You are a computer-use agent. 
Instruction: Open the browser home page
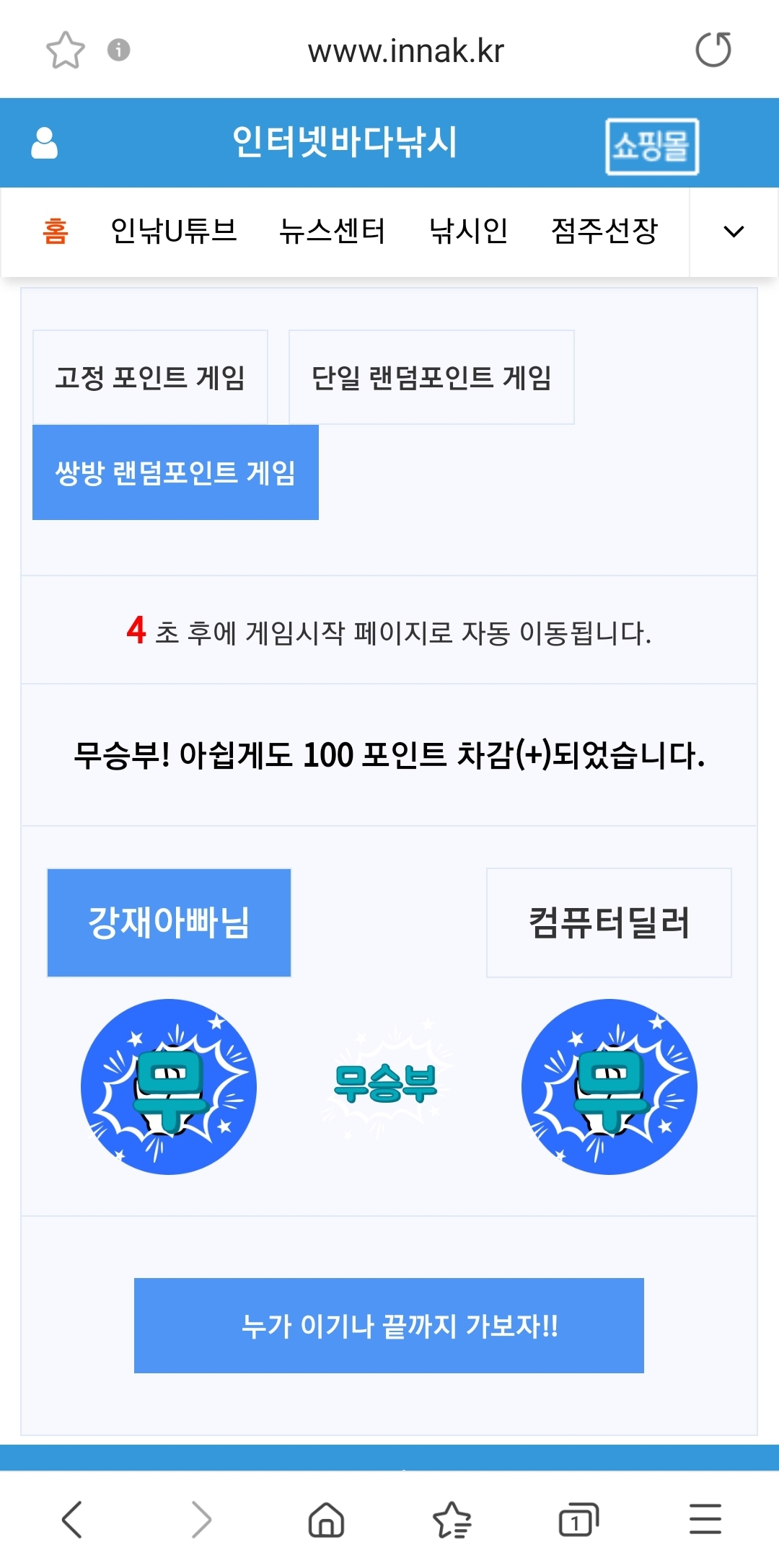pyautogui.click(x=326, y=1520)
